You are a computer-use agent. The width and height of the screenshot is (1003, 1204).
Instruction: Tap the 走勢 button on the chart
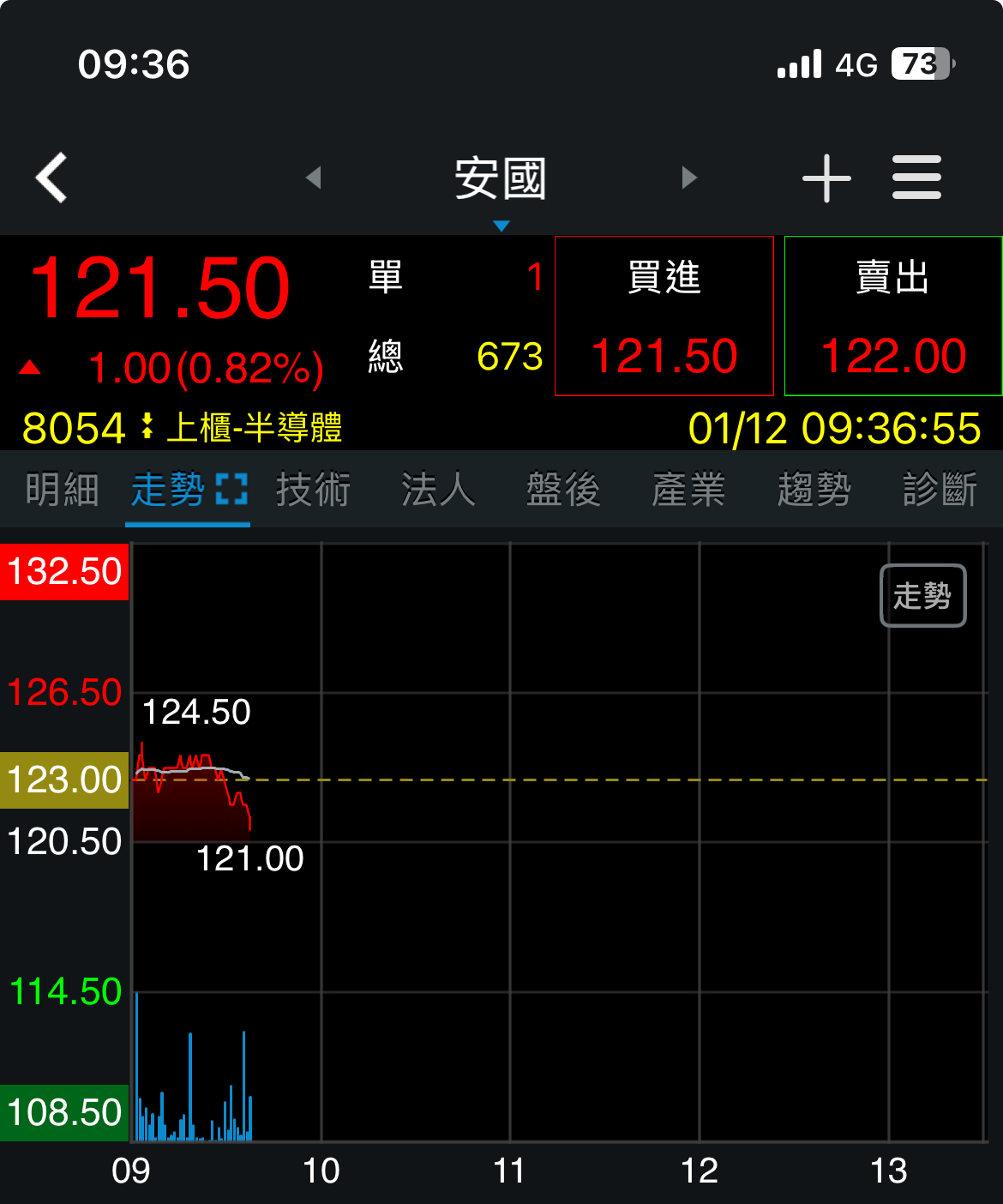coord(922,595)
